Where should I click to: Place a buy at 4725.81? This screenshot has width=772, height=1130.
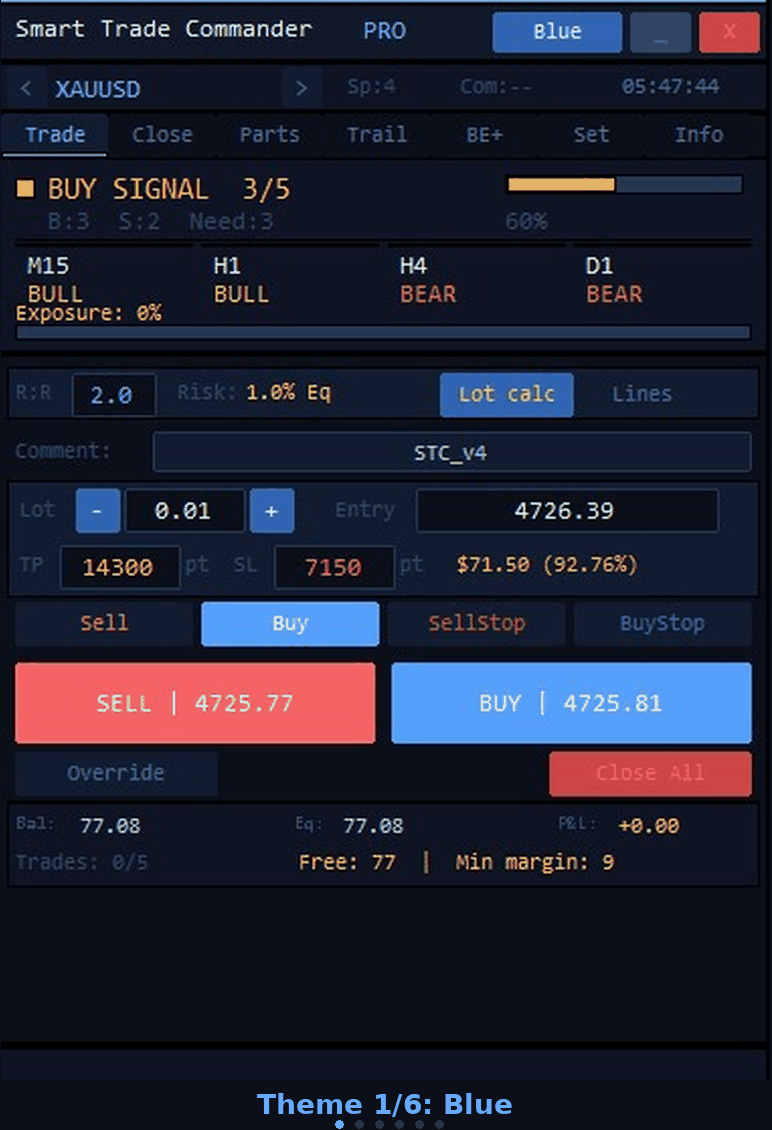click(570, 703)
